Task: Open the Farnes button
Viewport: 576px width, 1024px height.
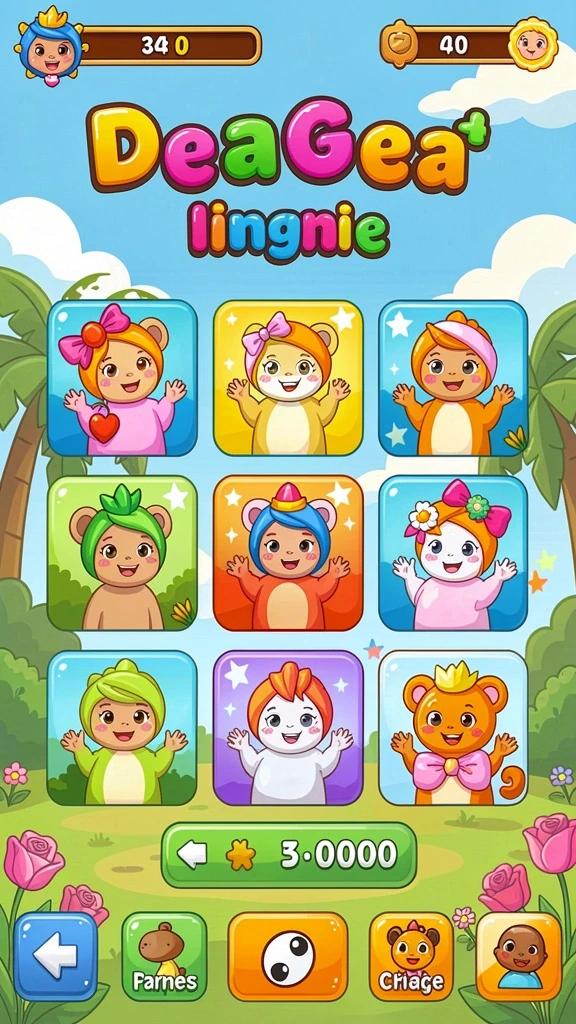Action: coord(164,956)
